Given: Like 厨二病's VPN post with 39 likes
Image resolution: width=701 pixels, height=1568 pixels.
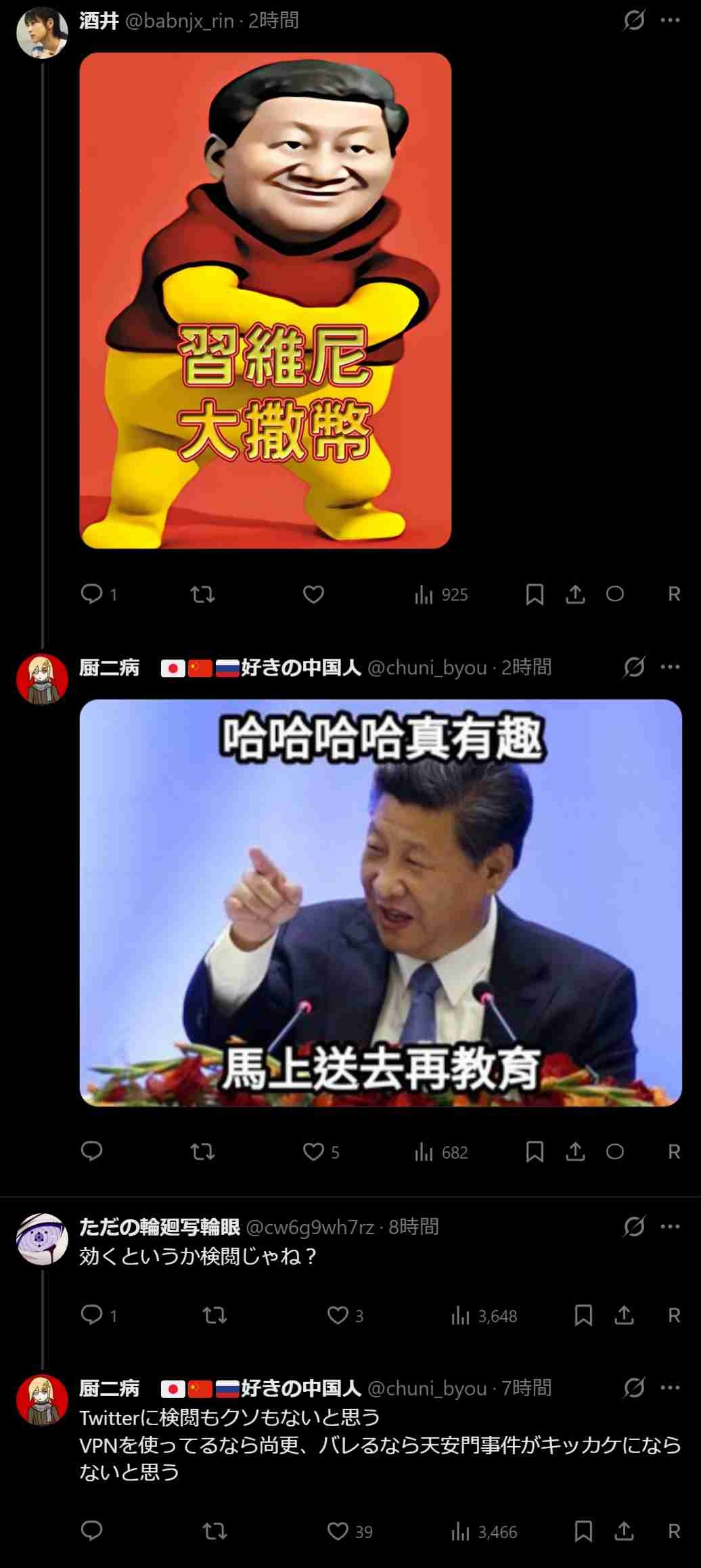Looking at the screenshot, I should (x=337, y=1531).
